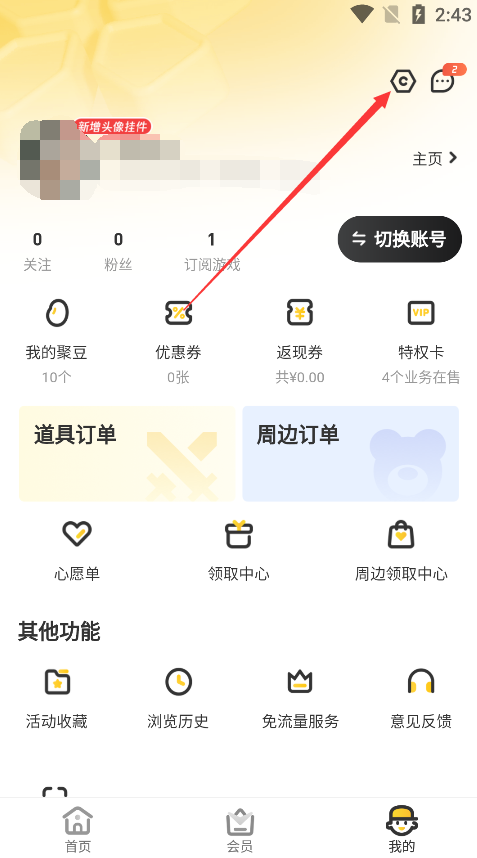View the 关注 following list

pyautogui.click(x=37, y=252)
